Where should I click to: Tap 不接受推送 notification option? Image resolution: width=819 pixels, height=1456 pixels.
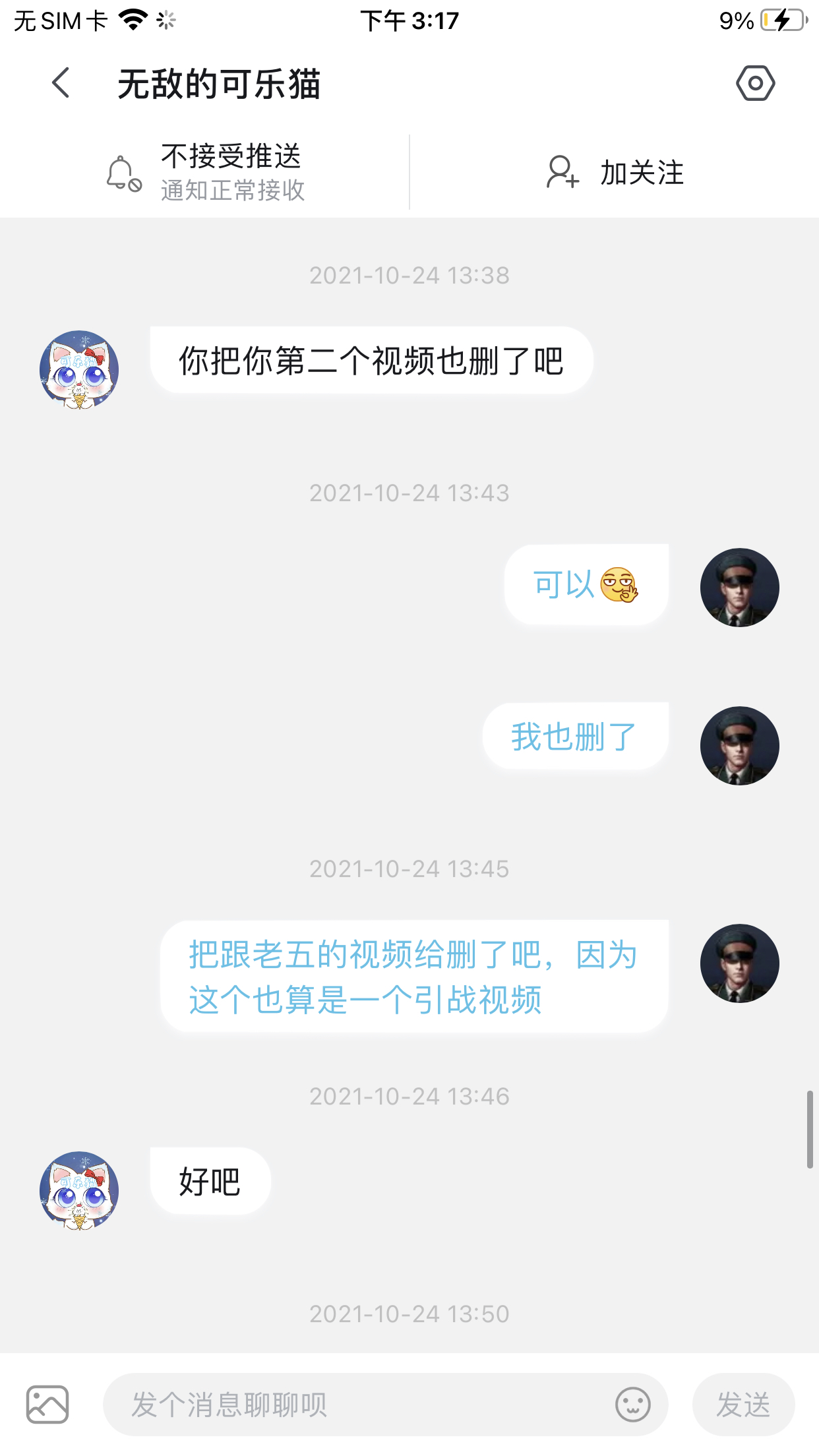(x=206, y=173)
